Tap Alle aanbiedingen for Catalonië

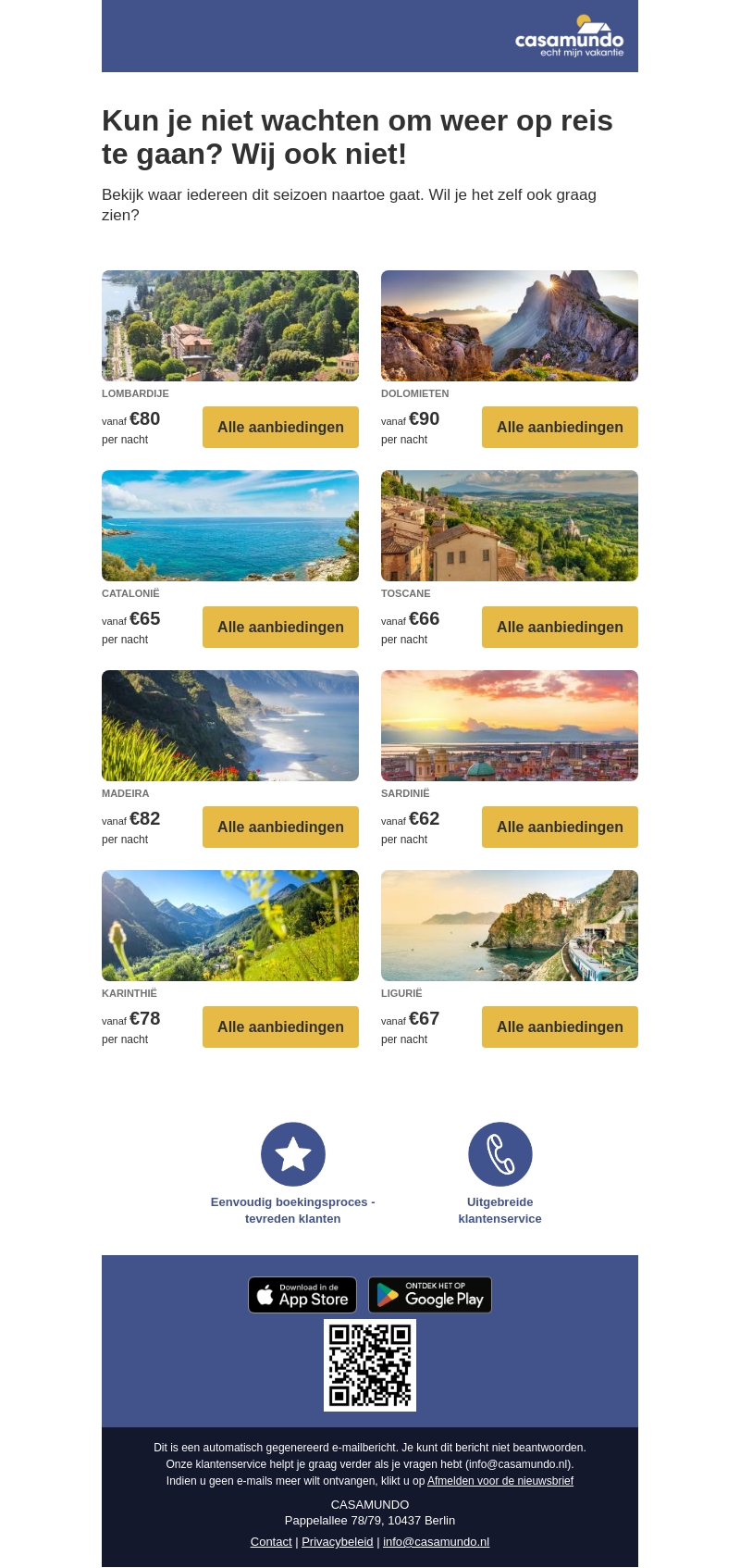[280, 627]
